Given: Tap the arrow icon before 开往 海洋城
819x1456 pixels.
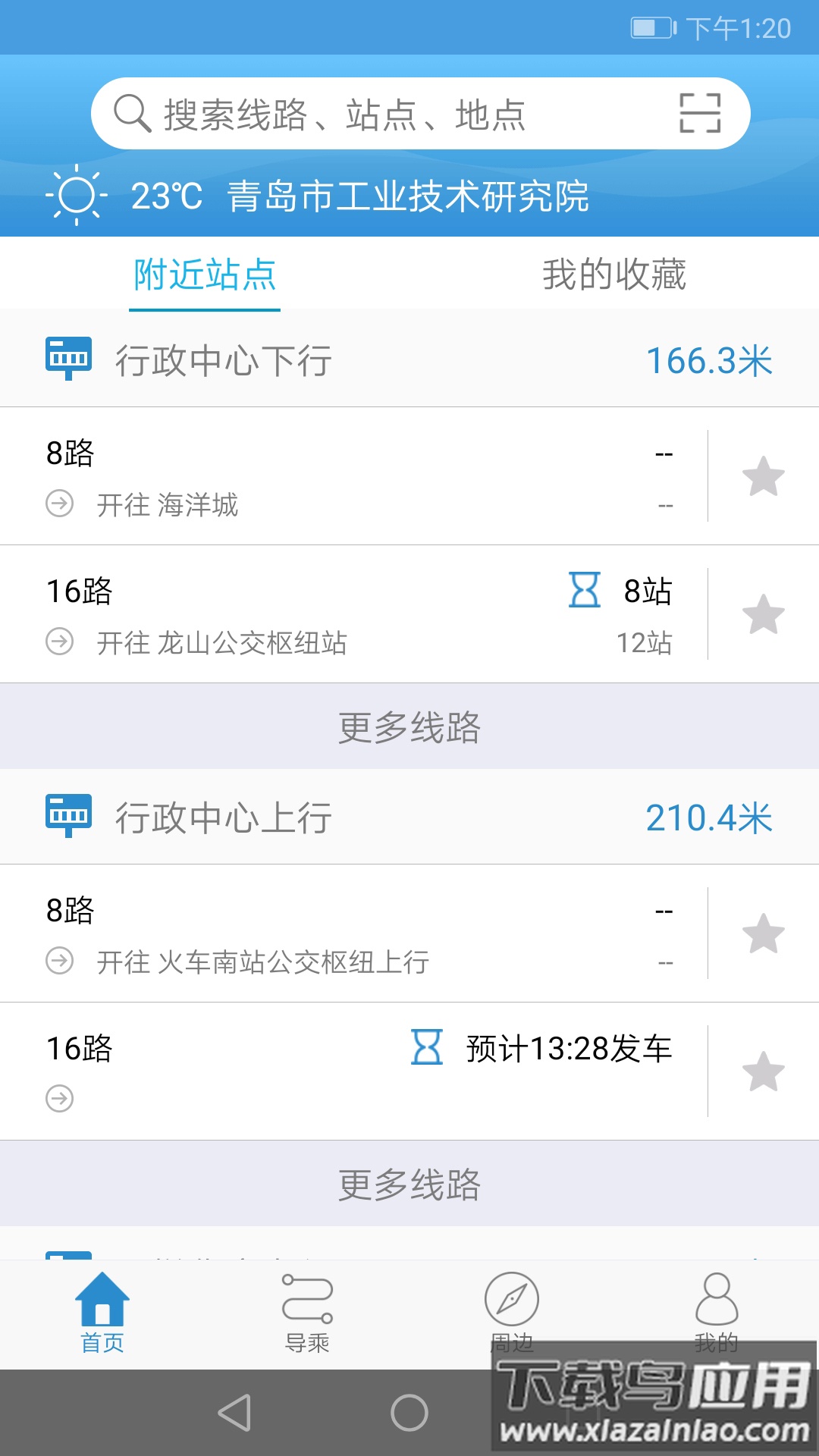Looking at the screenshot, I should pyautogui.click(x=61, y=502).
